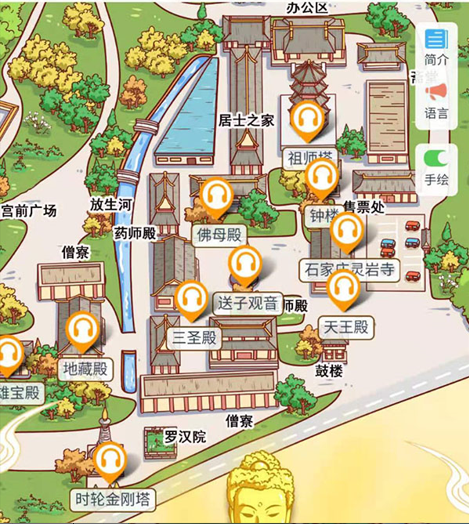
Task: Select the 雄宝殿 audio marker
Action: point(7,356)
